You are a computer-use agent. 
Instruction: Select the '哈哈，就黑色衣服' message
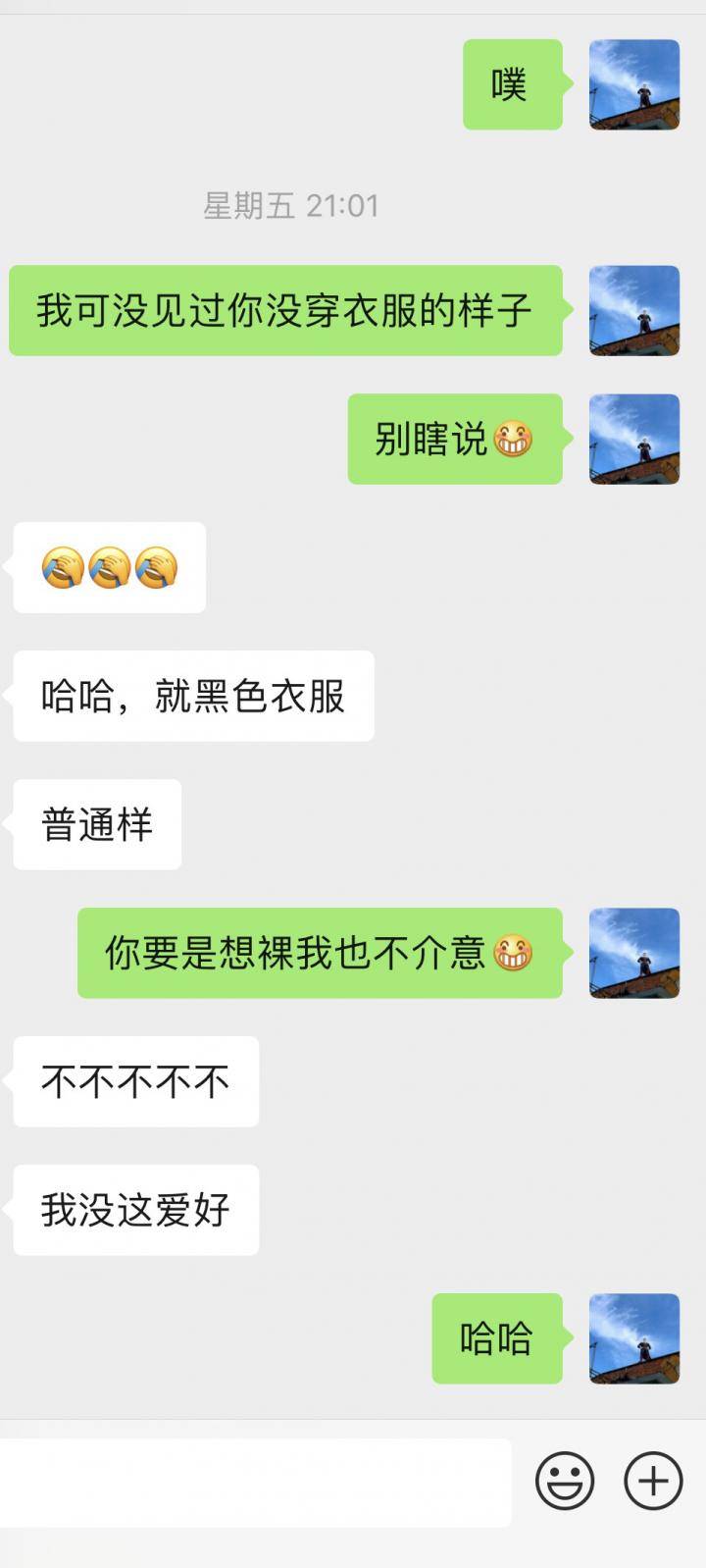click(x=191, y=696)
